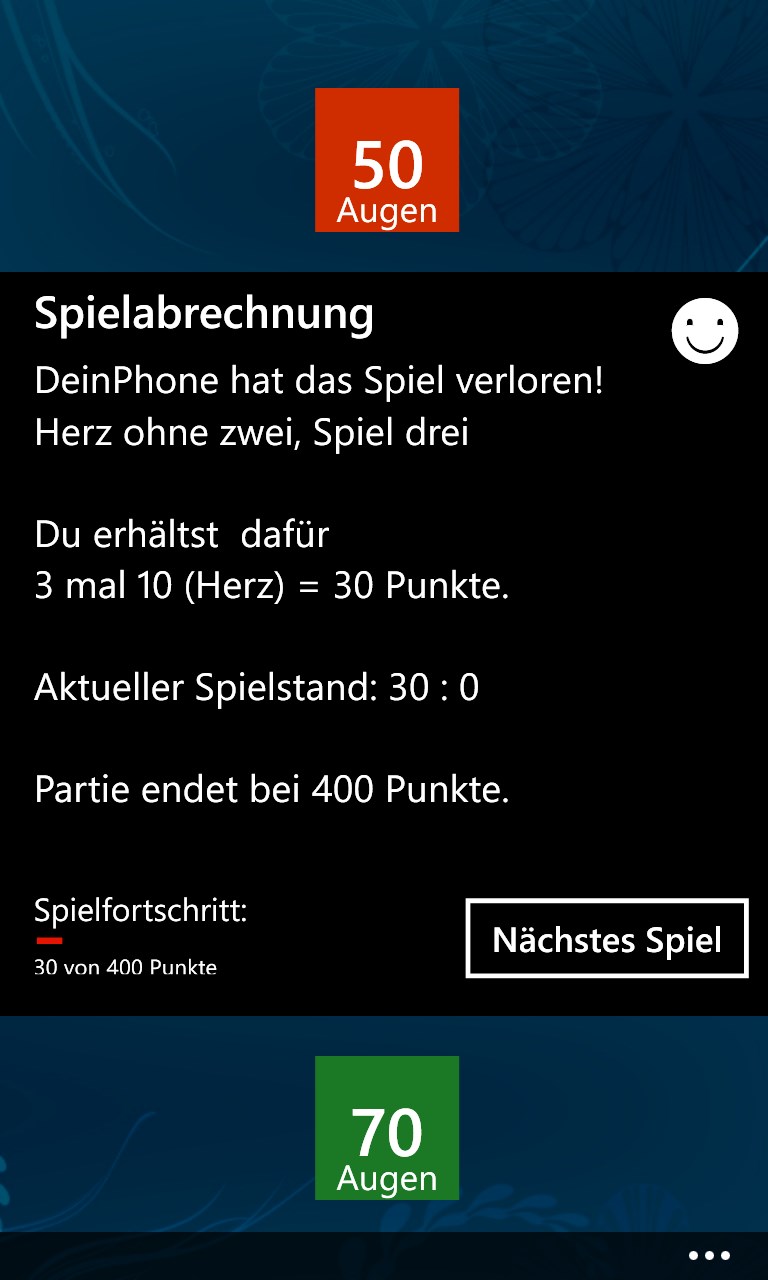Tap the Partie endet bei 400 Punkte line
The width and height of the screenshot is (768, 1280).
[x=272, y=789]
